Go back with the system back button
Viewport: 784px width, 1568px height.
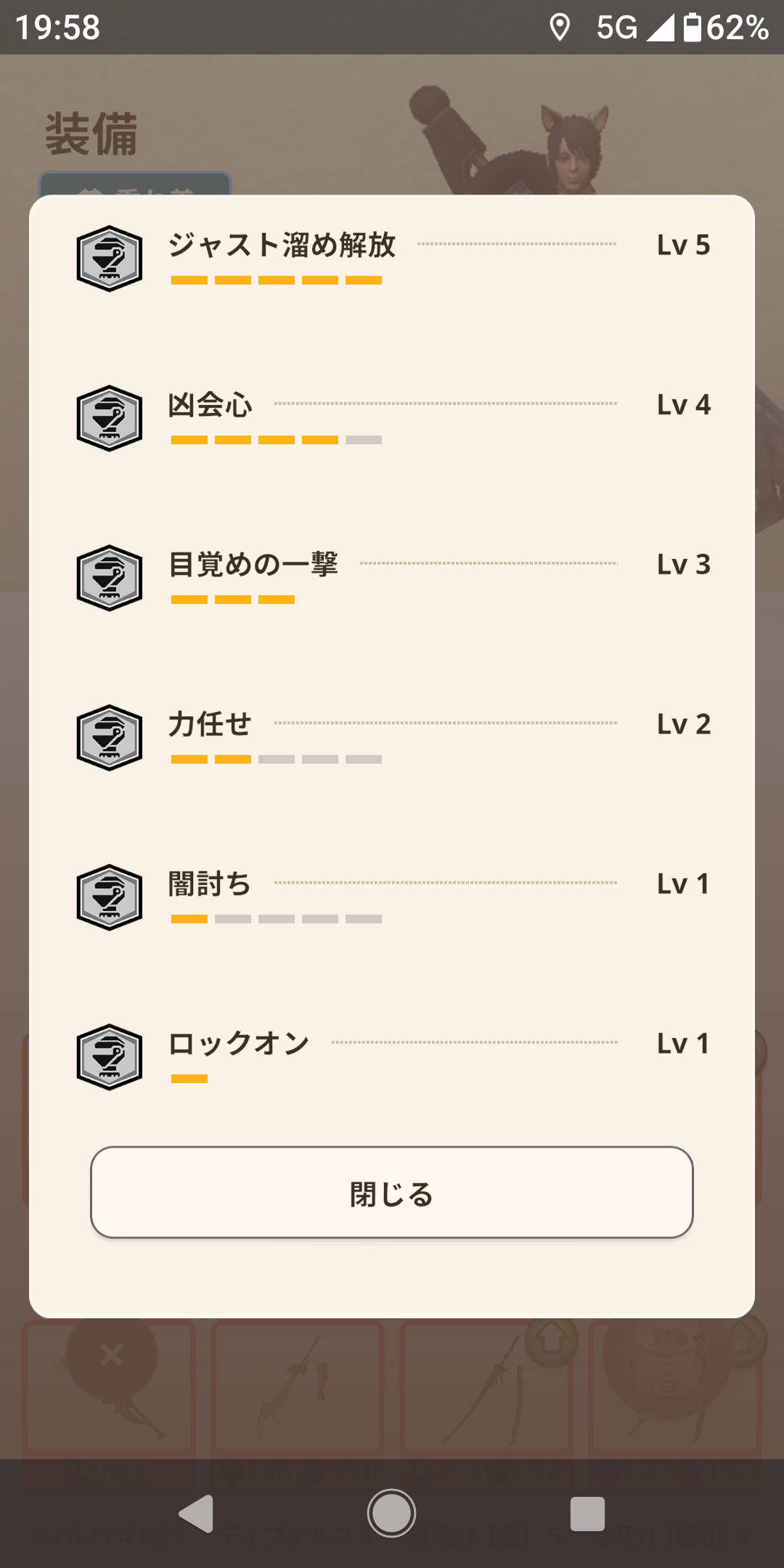pos(195,1514)
